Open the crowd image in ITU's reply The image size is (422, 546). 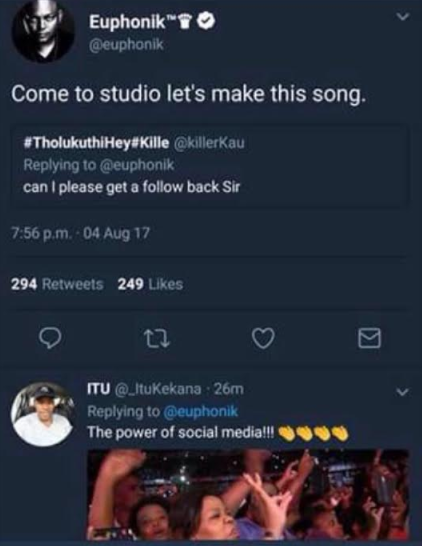point(248,495)
